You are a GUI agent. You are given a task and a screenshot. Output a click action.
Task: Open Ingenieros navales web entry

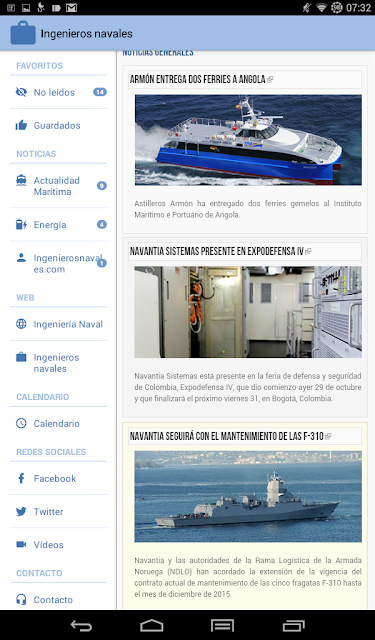pos(58,363)
